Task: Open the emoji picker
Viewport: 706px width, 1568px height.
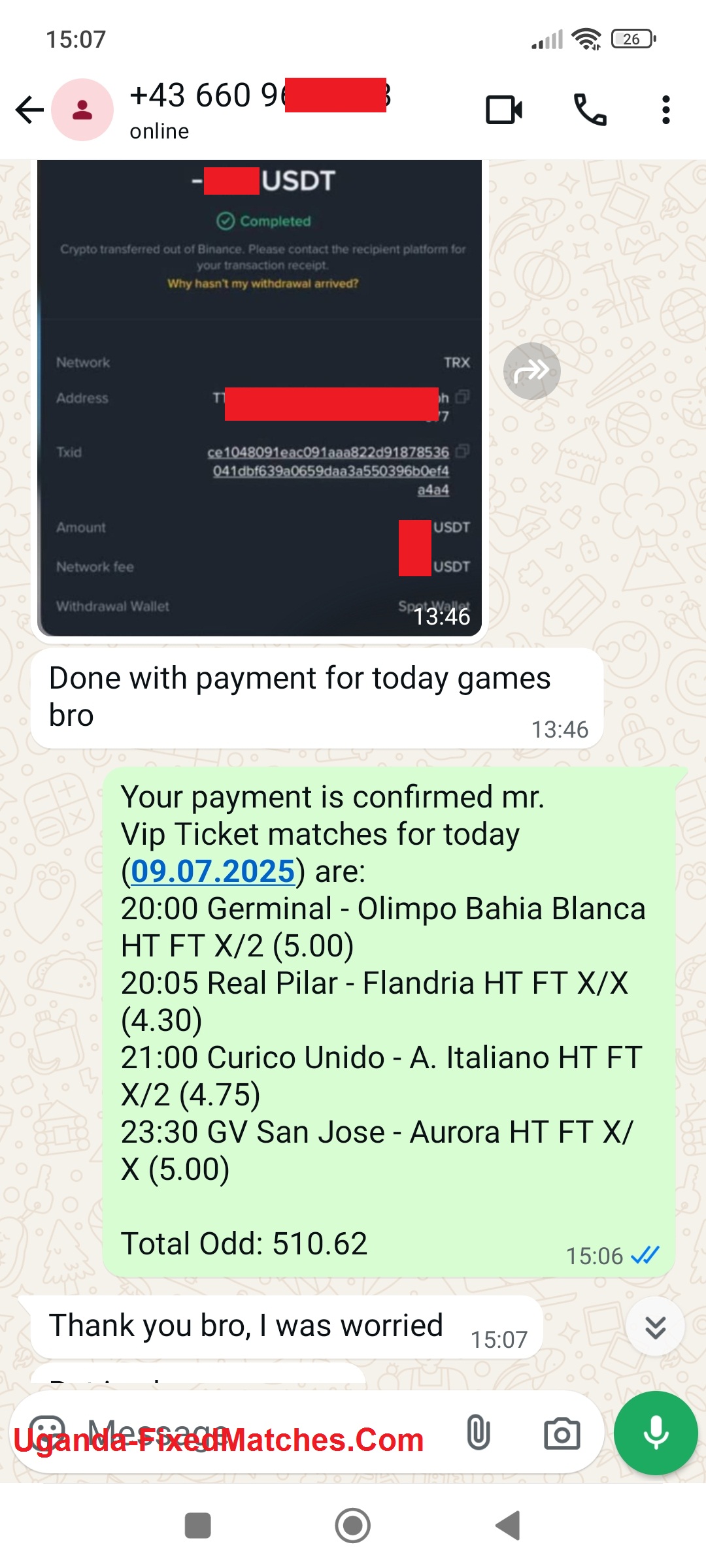Action: (47, 1433)
